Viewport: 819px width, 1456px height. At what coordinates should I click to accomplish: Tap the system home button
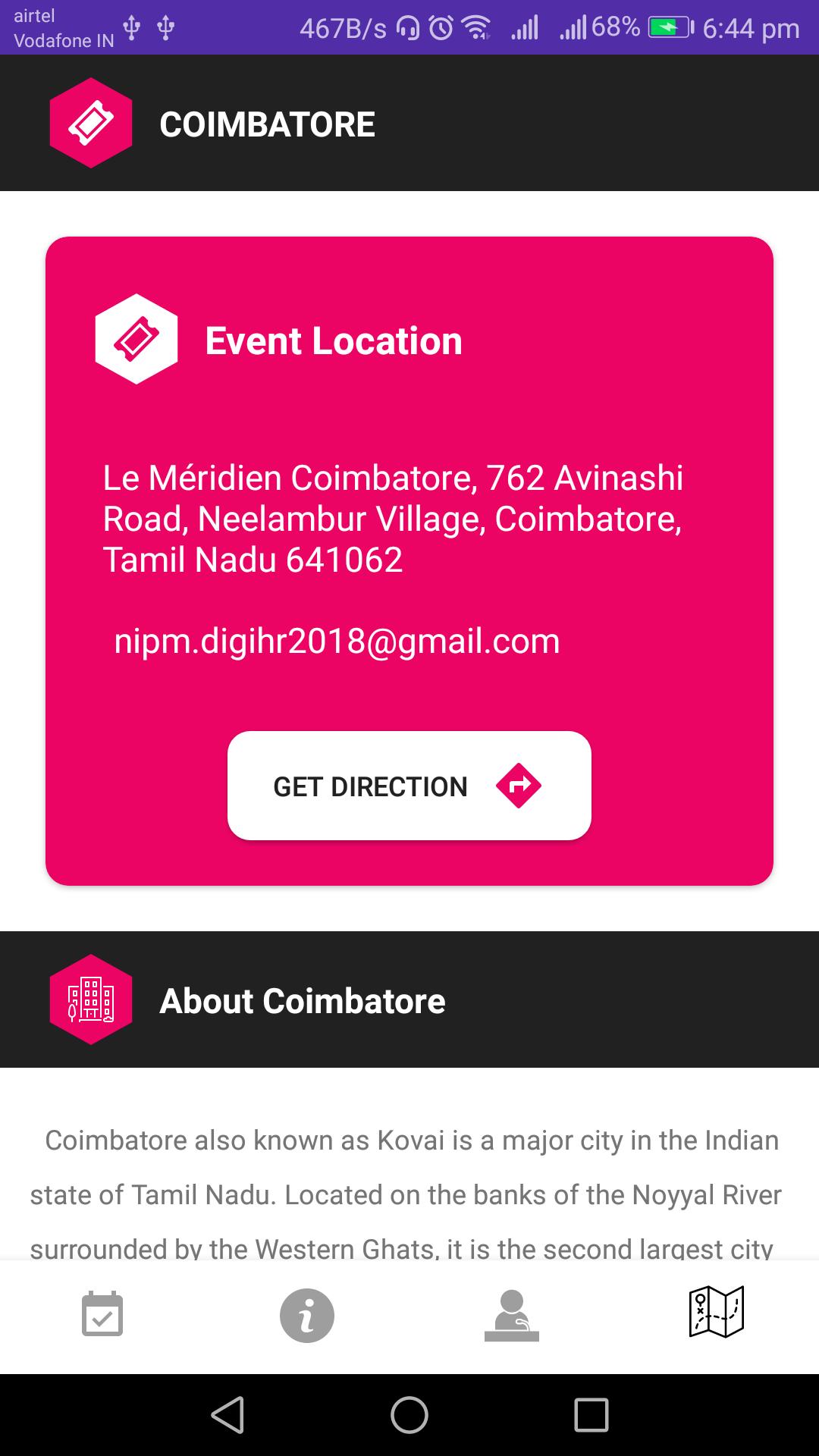click(409, 1415)
